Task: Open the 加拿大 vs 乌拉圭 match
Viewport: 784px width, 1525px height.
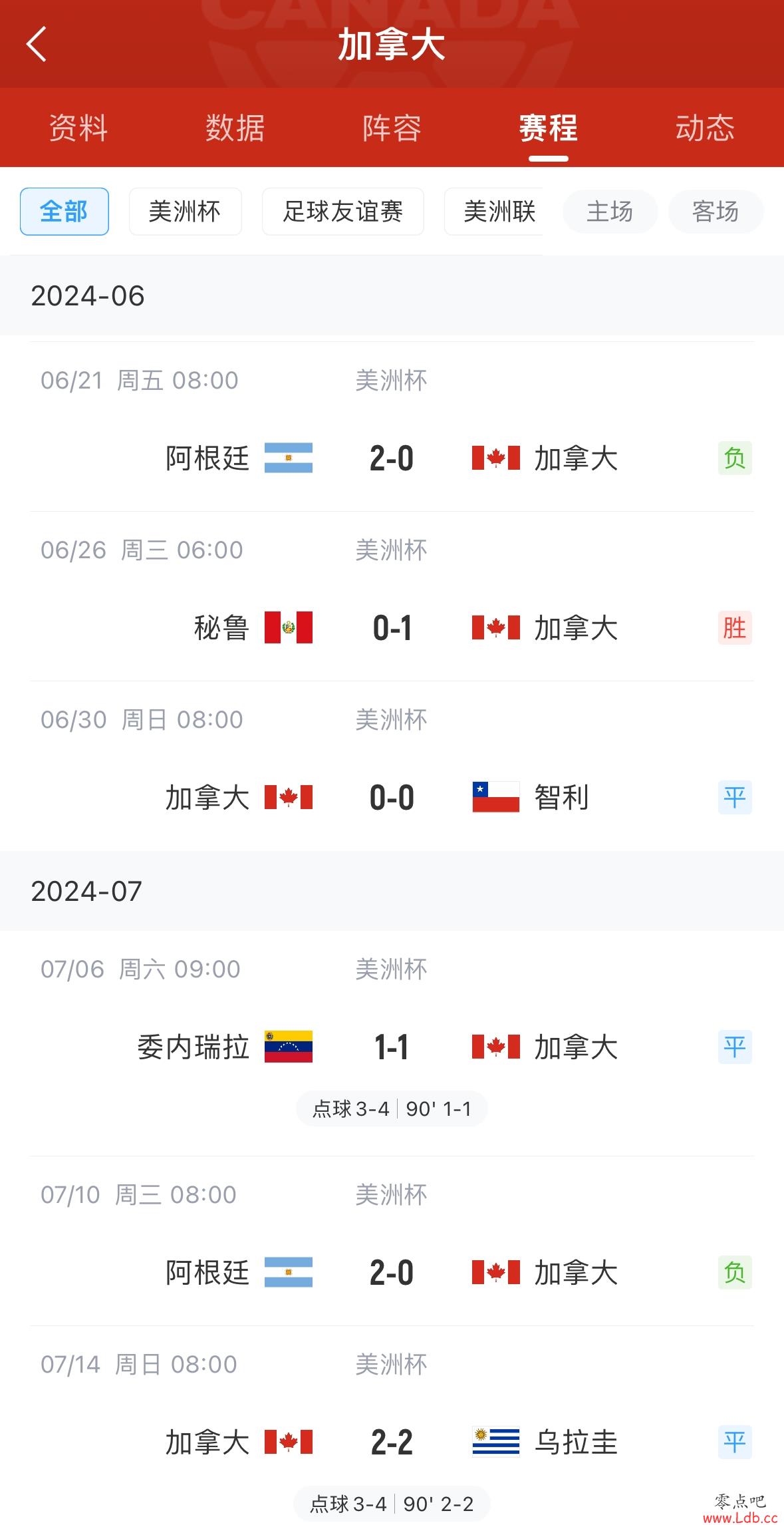Action: pos(392,1442)
